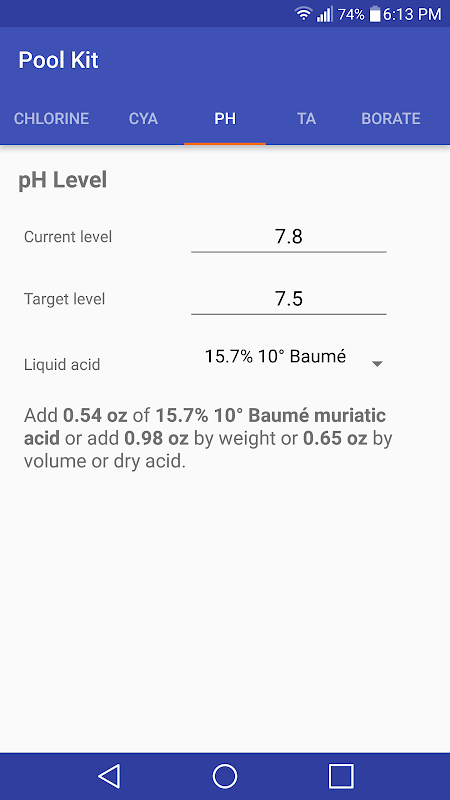Tap the system home button
The height and width of the screenshot is (800, 450).
click(x=225, y=776)
